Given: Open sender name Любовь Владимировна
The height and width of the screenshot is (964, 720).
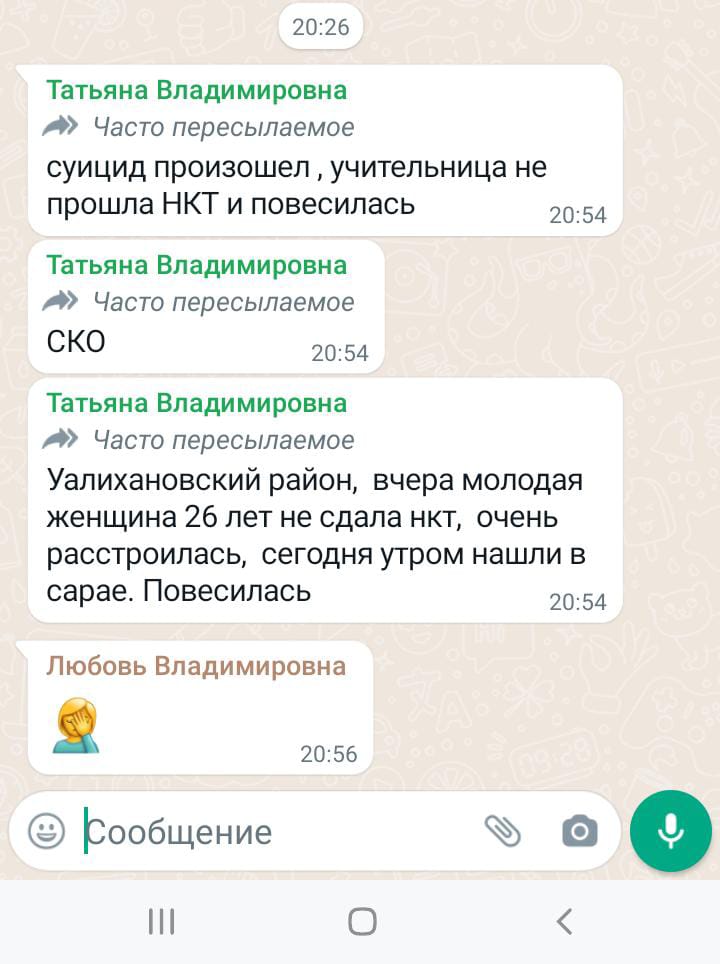Looking at the screenshot, I should 196,666.
